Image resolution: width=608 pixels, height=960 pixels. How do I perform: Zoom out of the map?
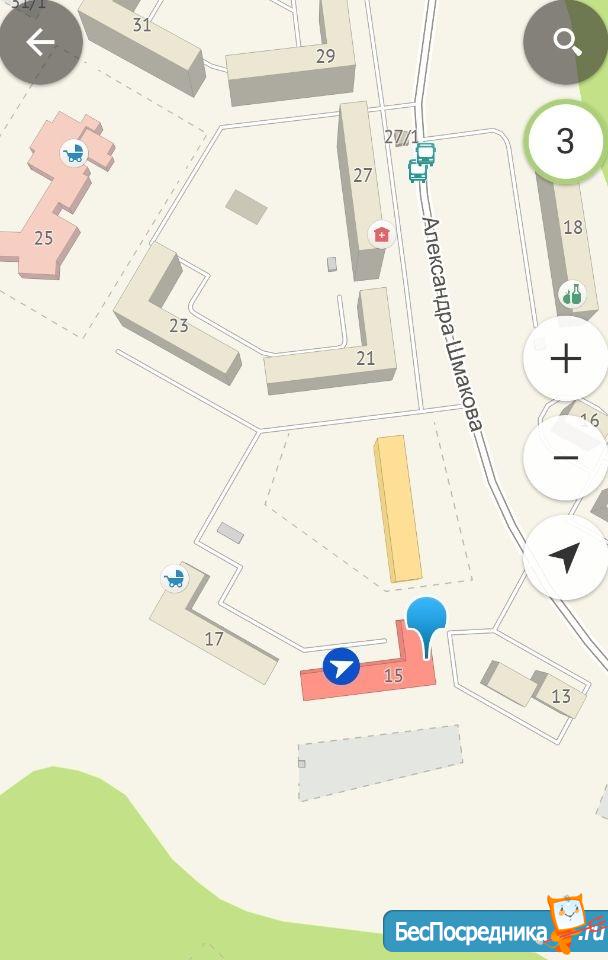click(x=565, y=458)
